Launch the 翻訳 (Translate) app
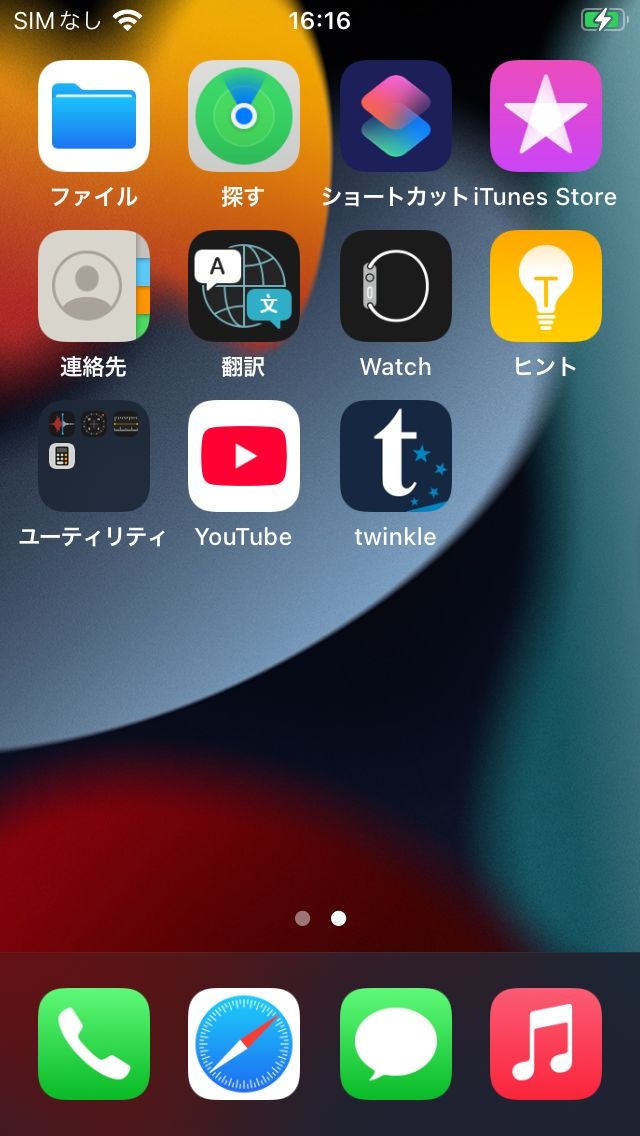The image size is (640, 1136). [244, 286]
